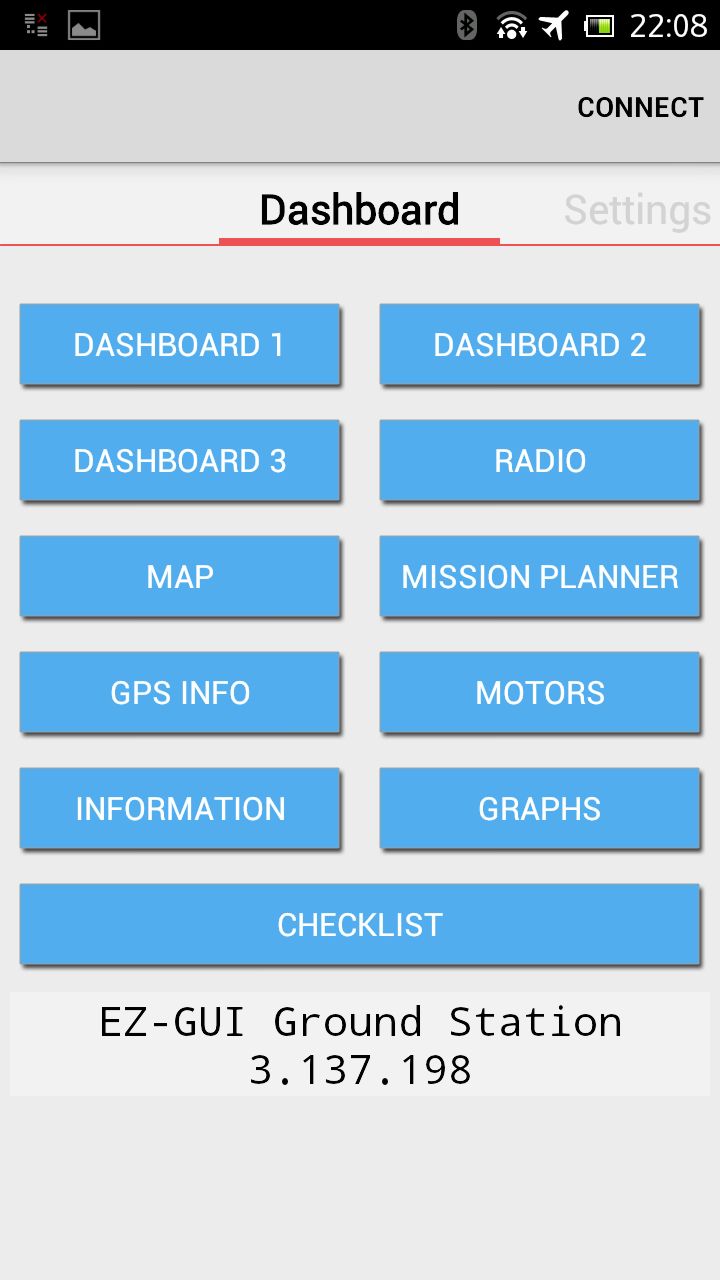Open the Checklist
Viewport: 720px width, 1280px height.
click(360, 925)
